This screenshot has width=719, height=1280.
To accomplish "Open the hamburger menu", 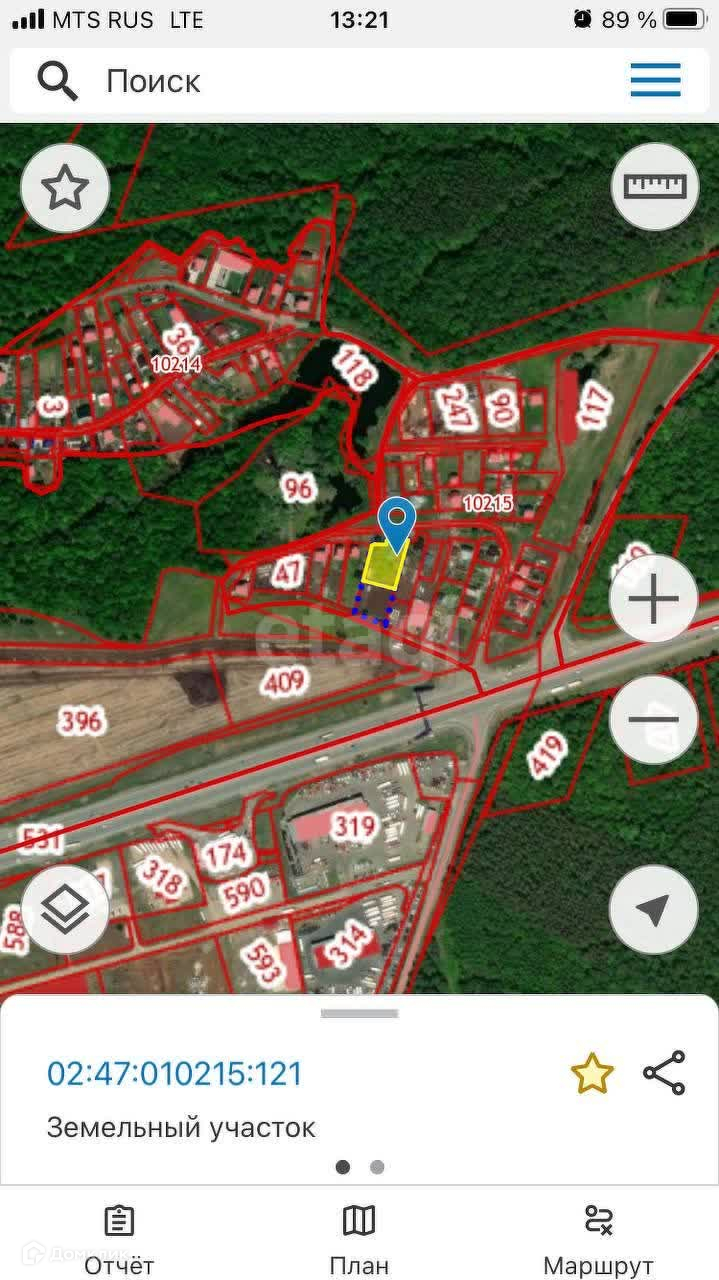I will pyautogui.click(x=656, y=80).
